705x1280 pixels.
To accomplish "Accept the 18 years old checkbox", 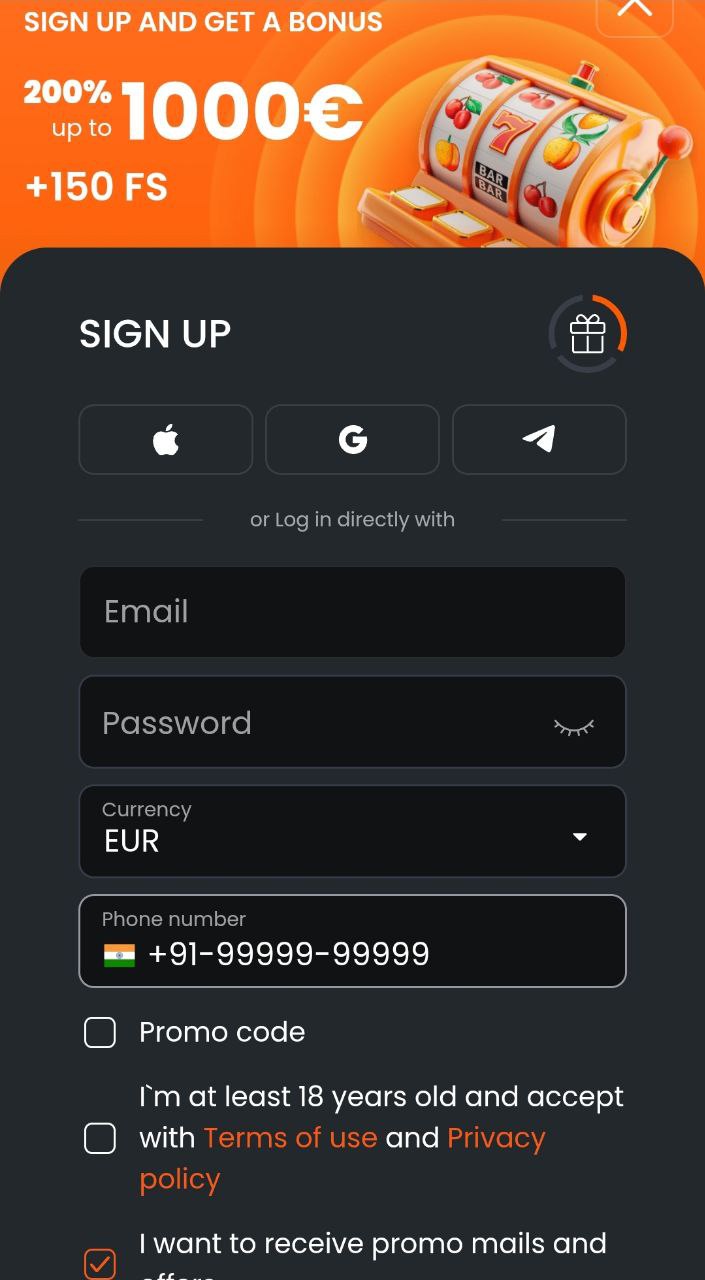I will (100, 1138).
